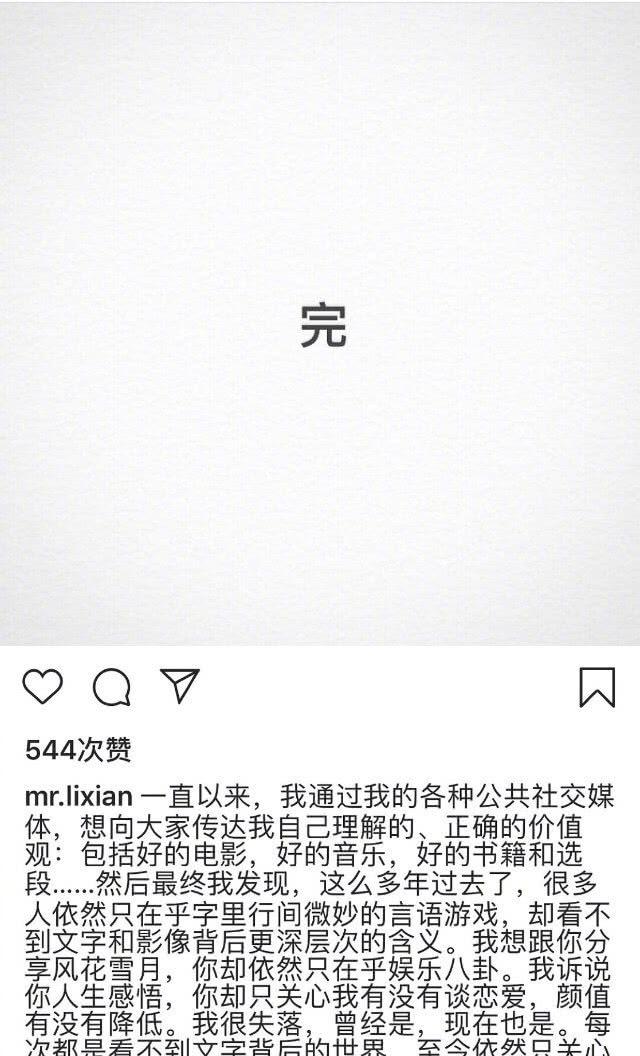Image resolution: width=640 pixels, height=1056 pixels.
Task: Open comments via the speech bubble icon
Action: 112,687
